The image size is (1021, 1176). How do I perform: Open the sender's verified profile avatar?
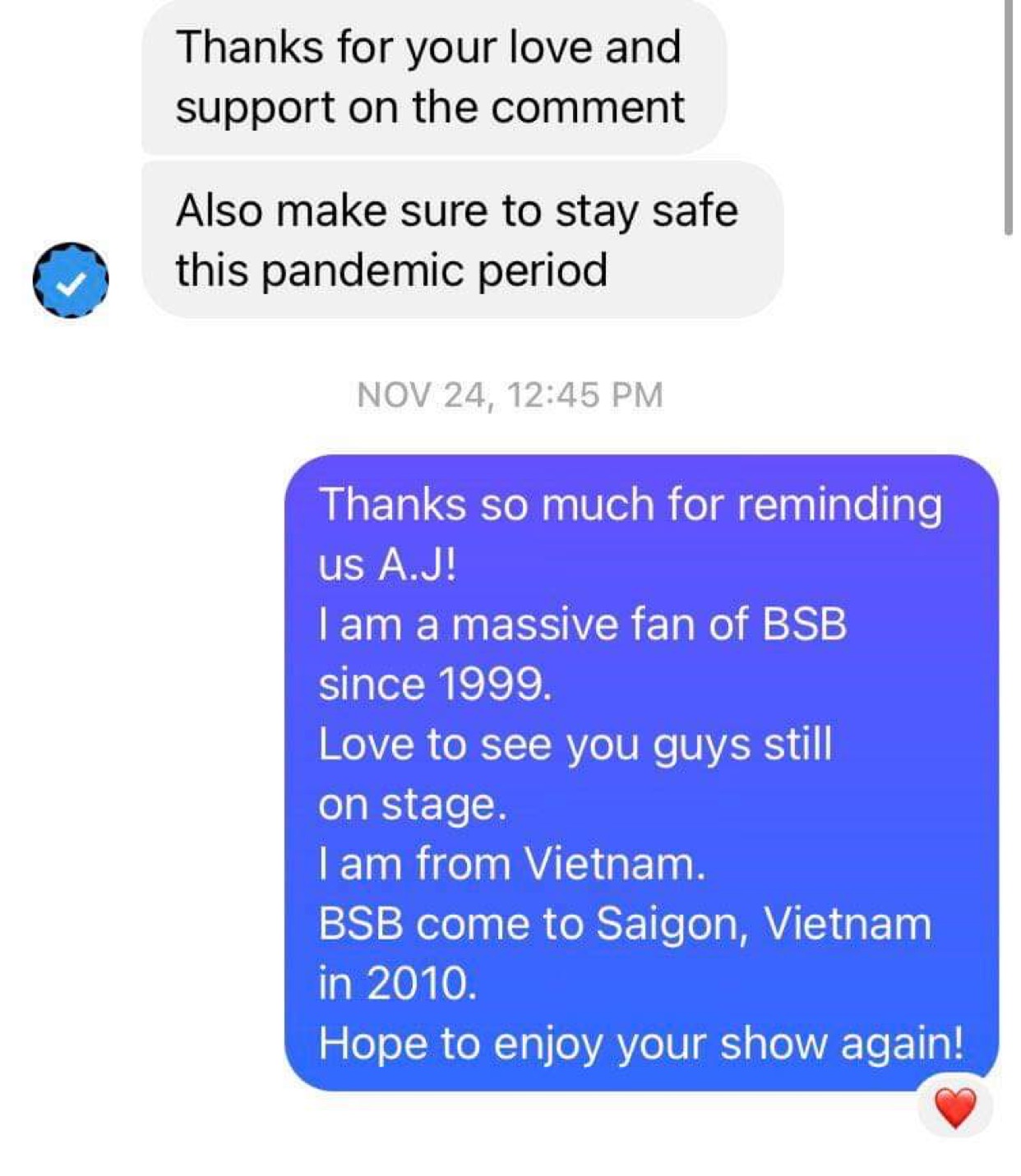71,281
